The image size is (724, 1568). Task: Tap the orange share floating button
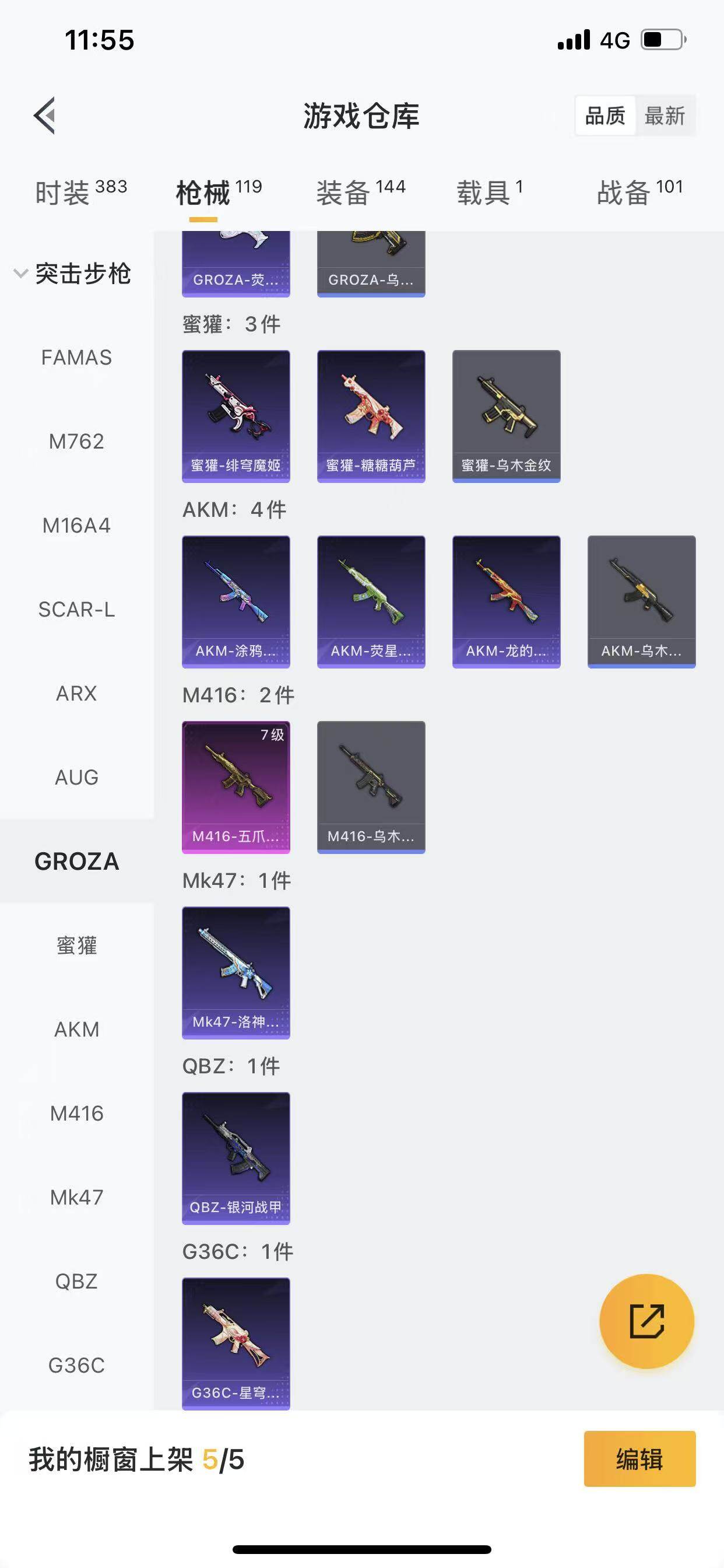click(x=646, y=1321)
